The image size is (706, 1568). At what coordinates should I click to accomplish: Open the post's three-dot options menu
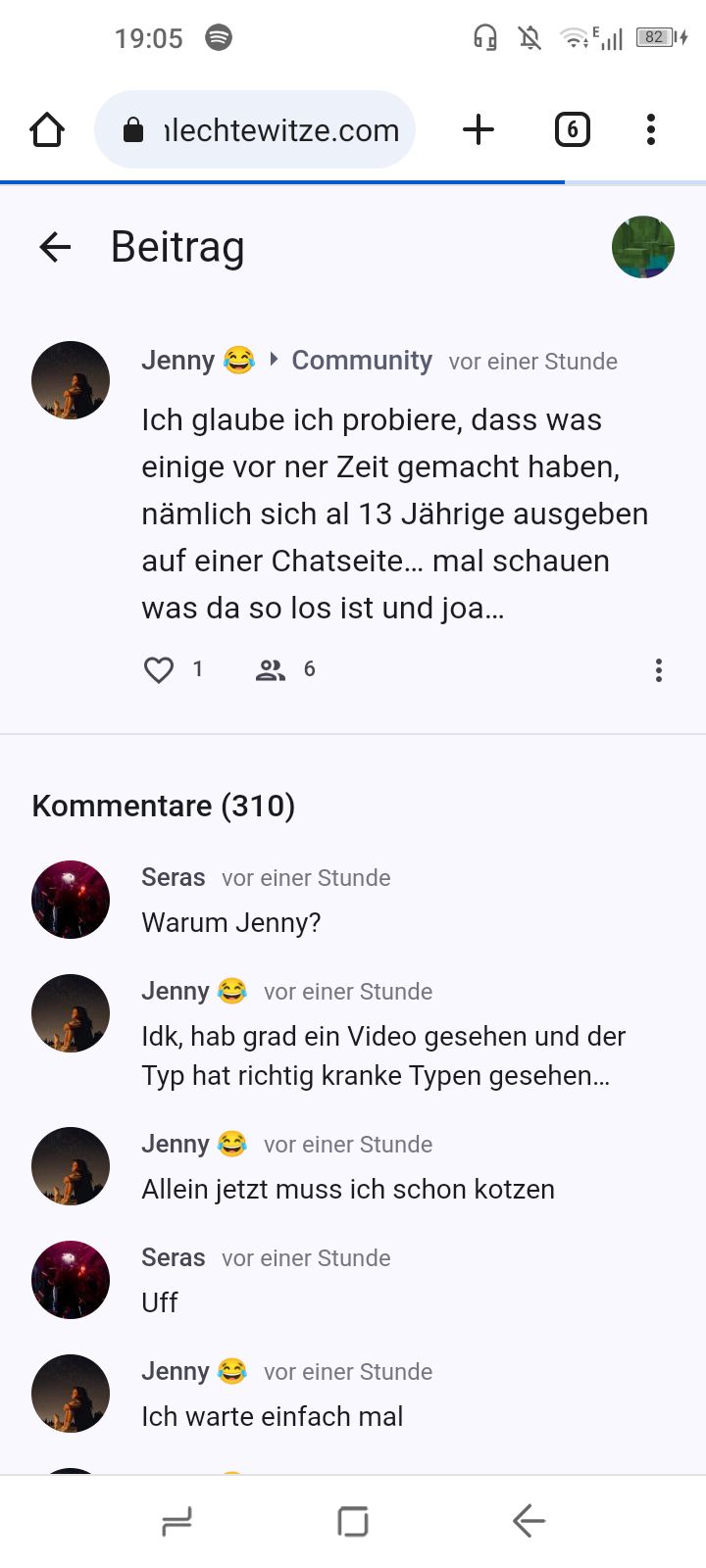click(659, 670)
